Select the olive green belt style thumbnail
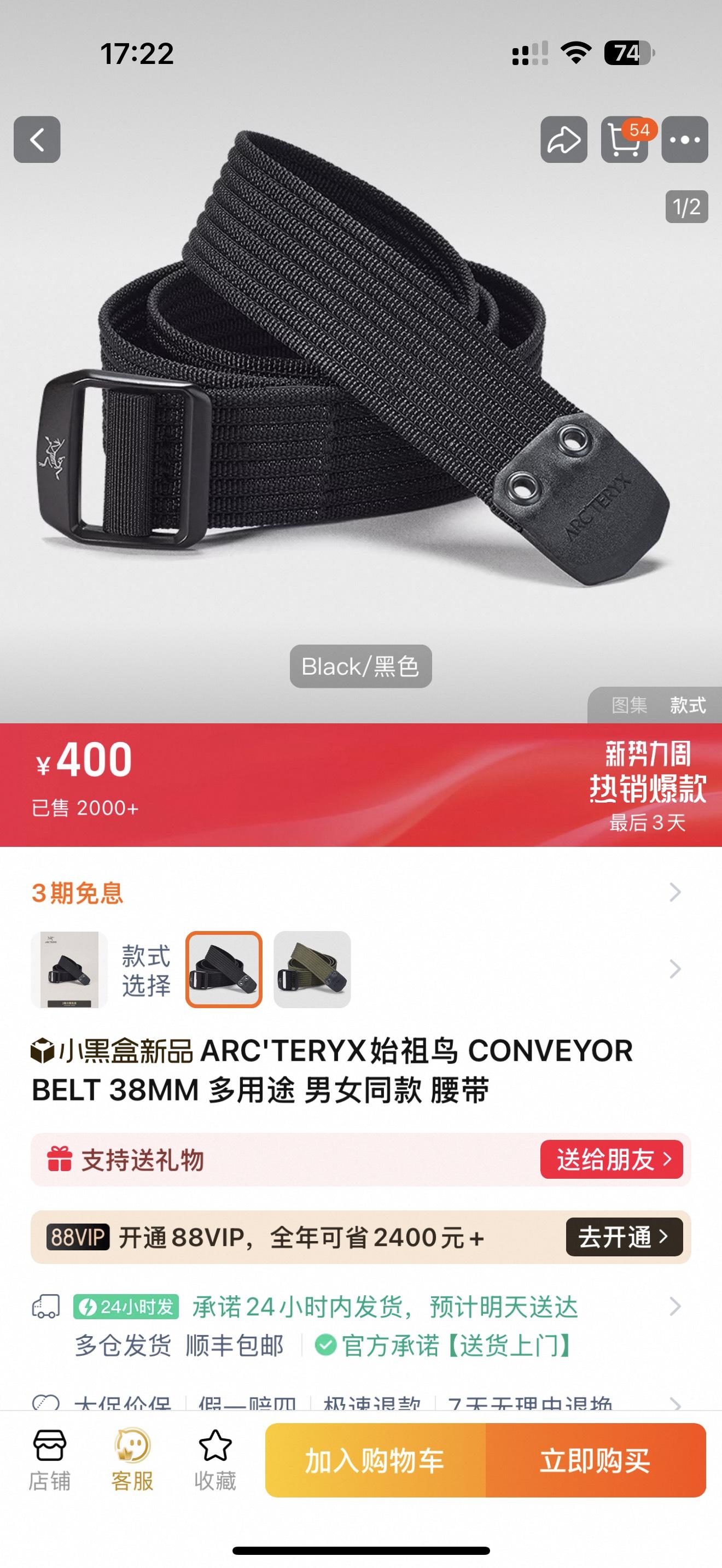This screenshot has width=722, height=1568. point(312,969)
